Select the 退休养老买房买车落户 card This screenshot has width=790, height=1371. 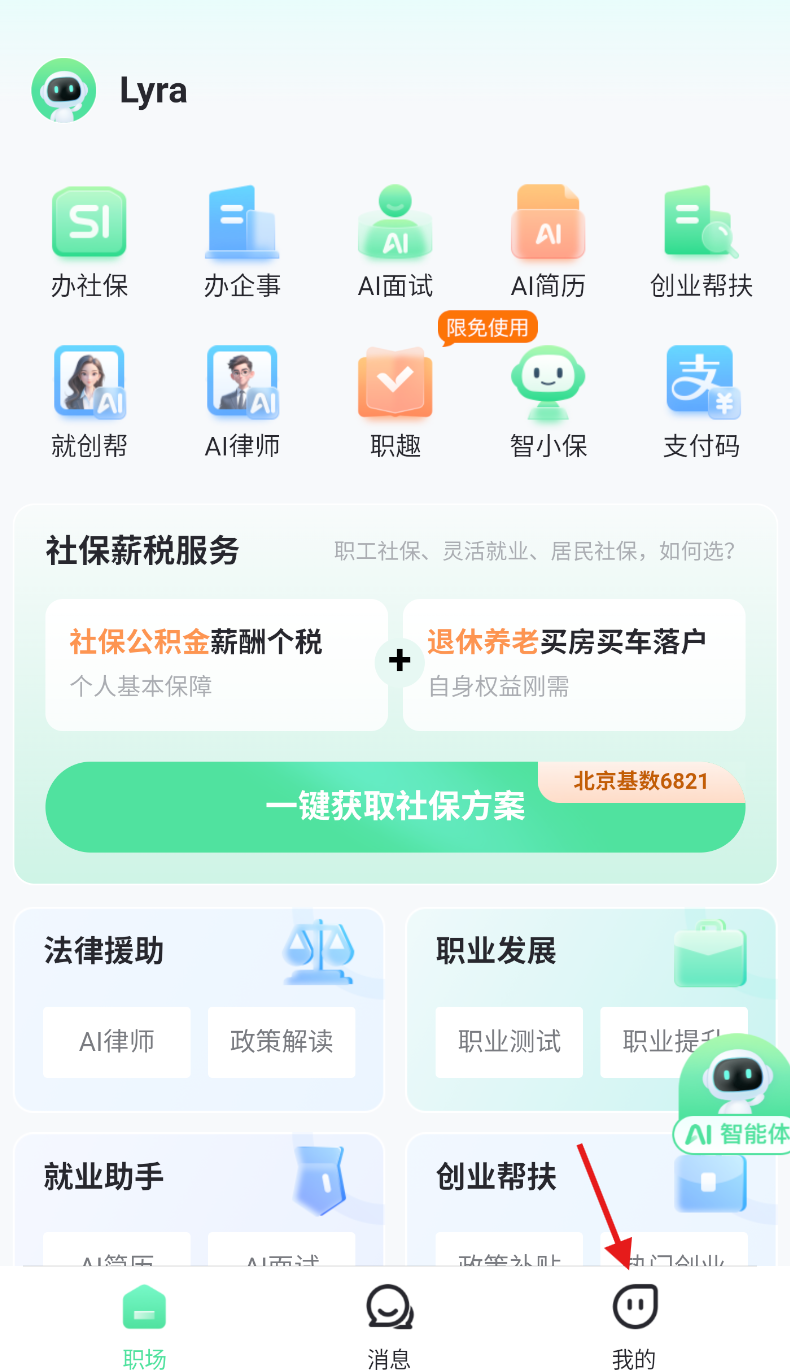point(574,664)
